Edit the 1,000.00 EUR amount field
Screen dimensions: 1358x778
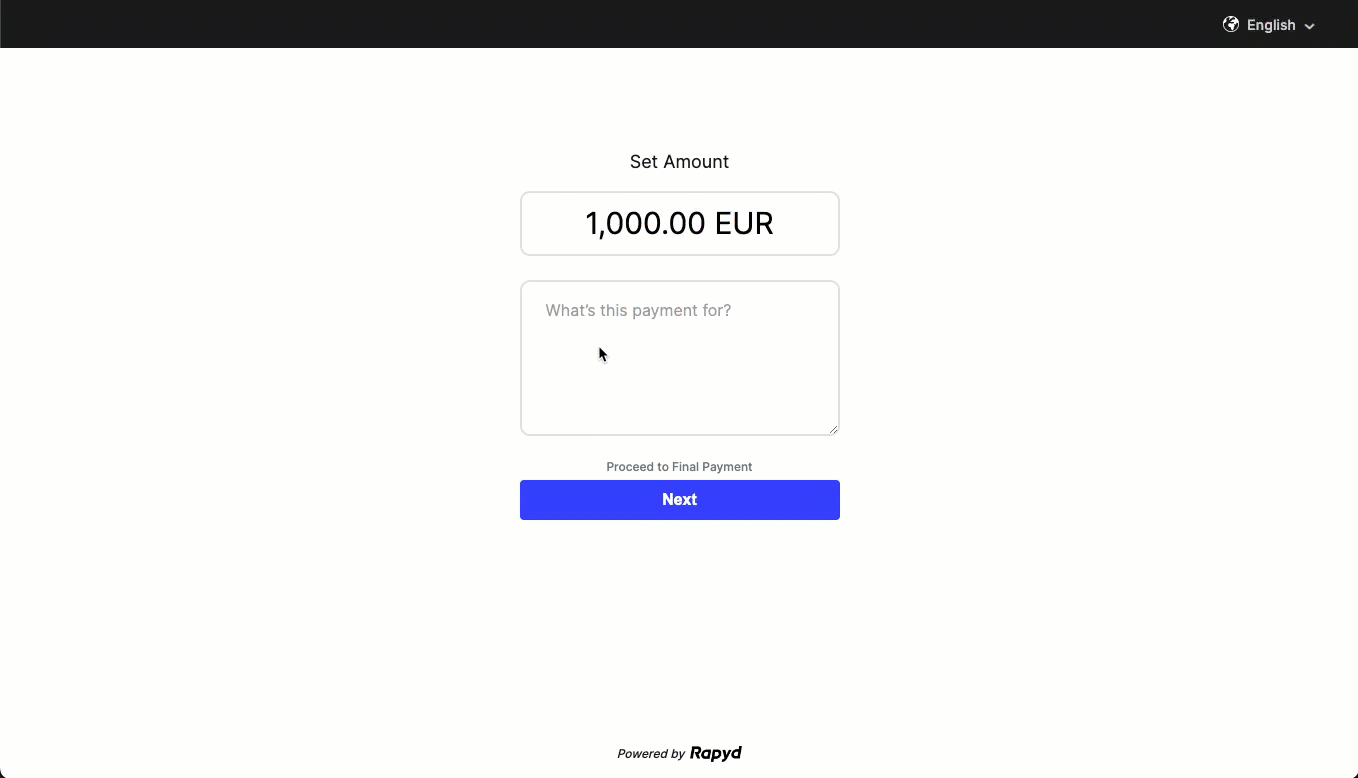[x=679, y=224]
